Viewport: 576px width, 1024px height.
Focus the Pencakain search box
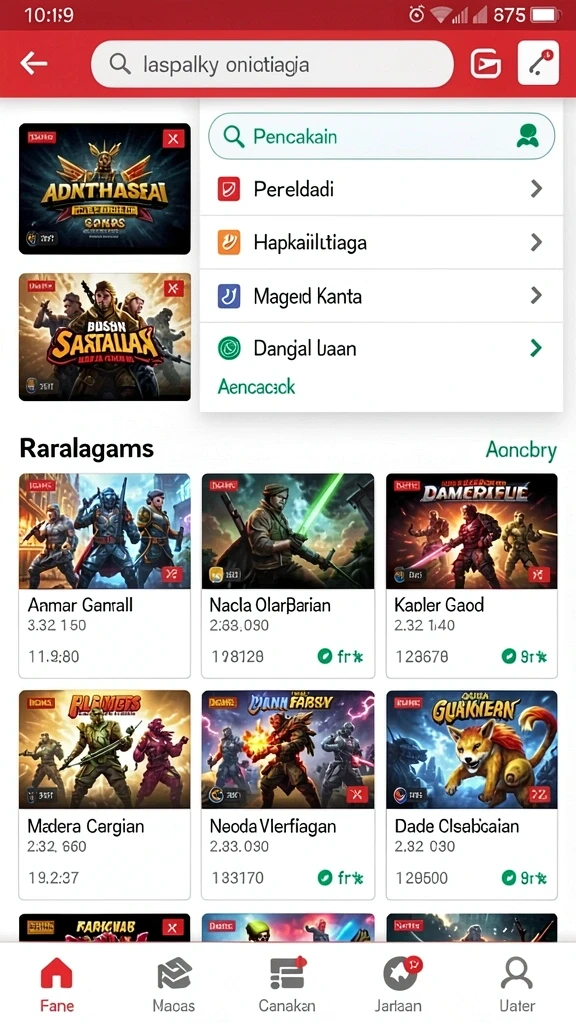point(381,136)
